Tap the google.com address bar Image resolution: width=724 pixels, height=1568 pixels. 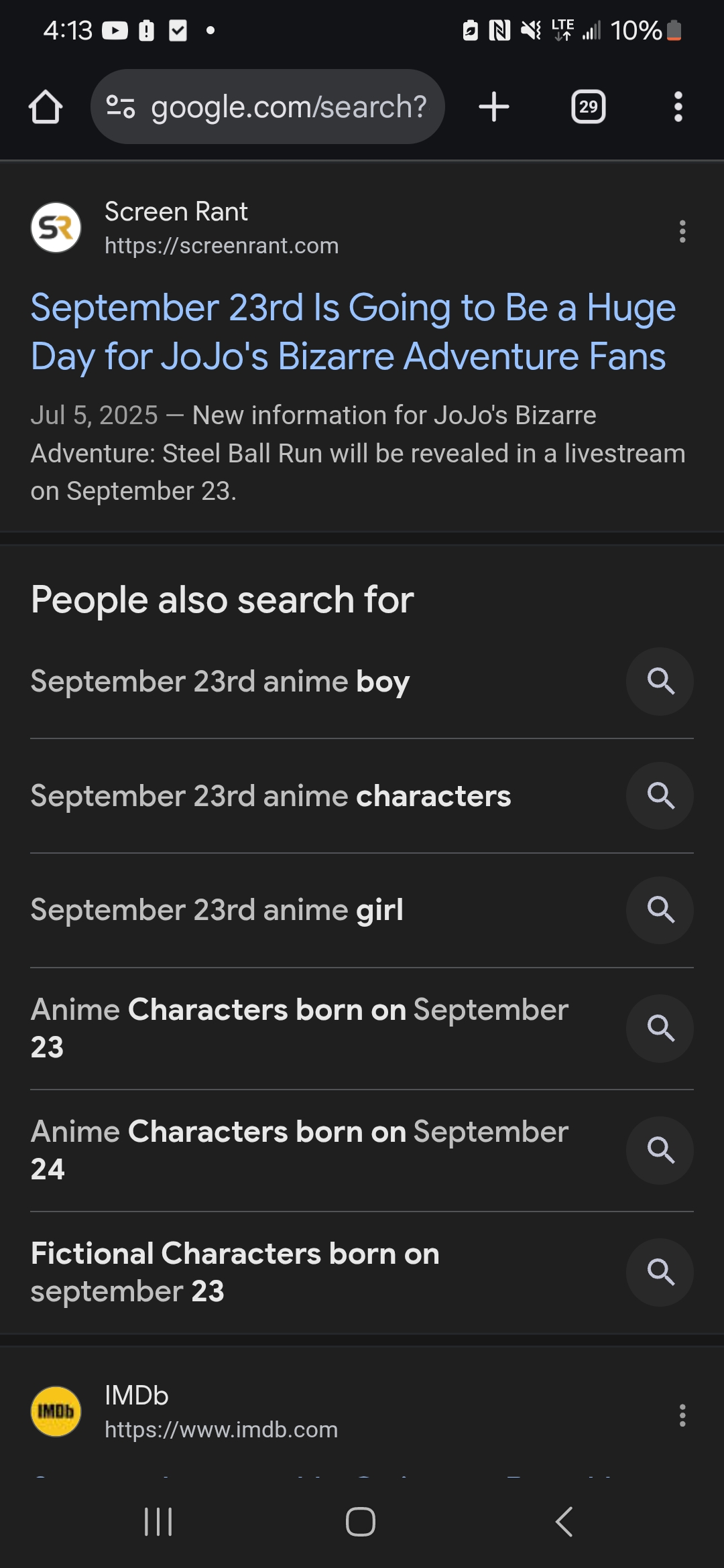point(268,107)
